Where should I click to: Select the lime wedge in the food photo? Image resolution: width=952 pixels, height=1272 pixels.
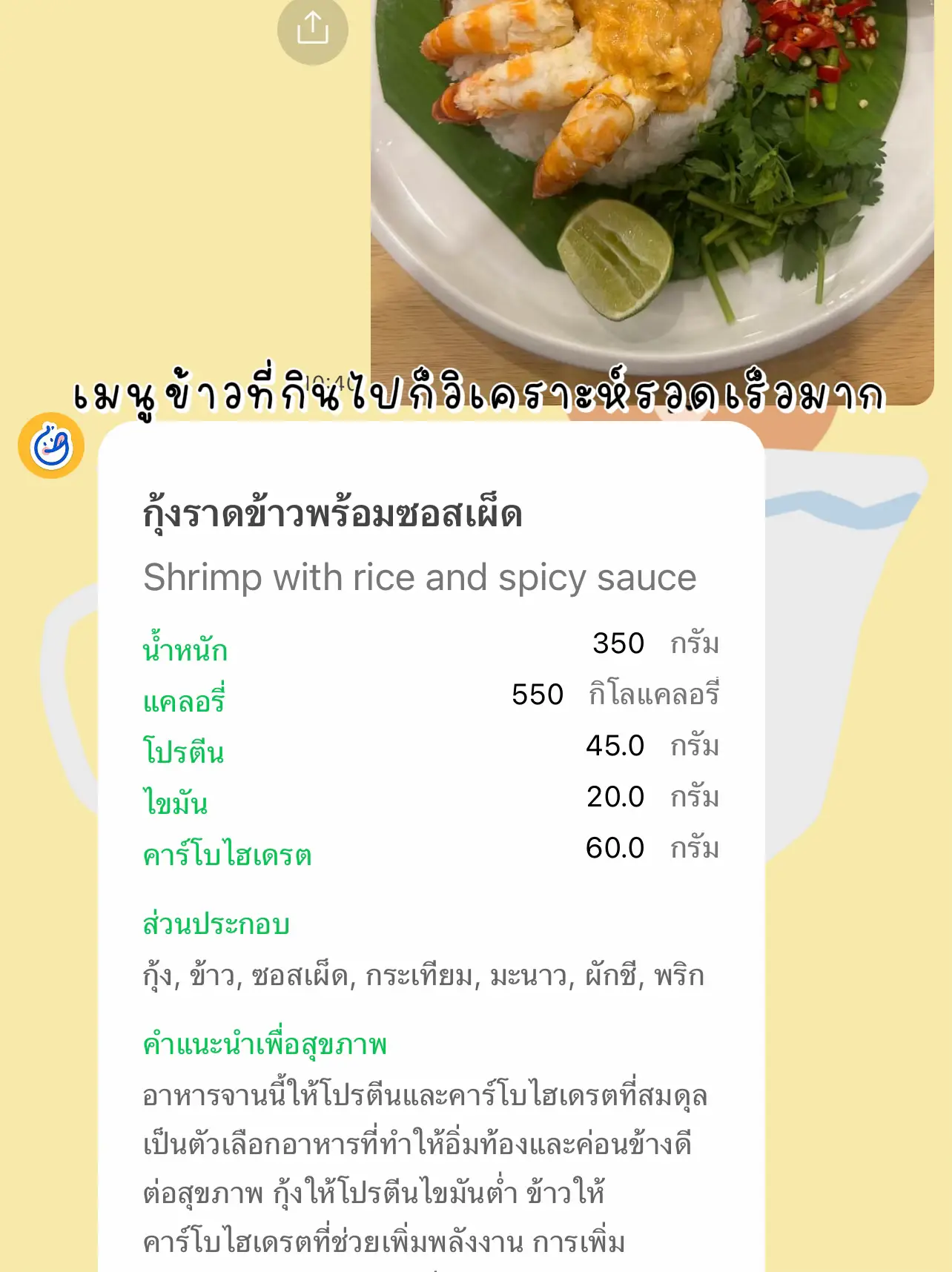[615, 259]
